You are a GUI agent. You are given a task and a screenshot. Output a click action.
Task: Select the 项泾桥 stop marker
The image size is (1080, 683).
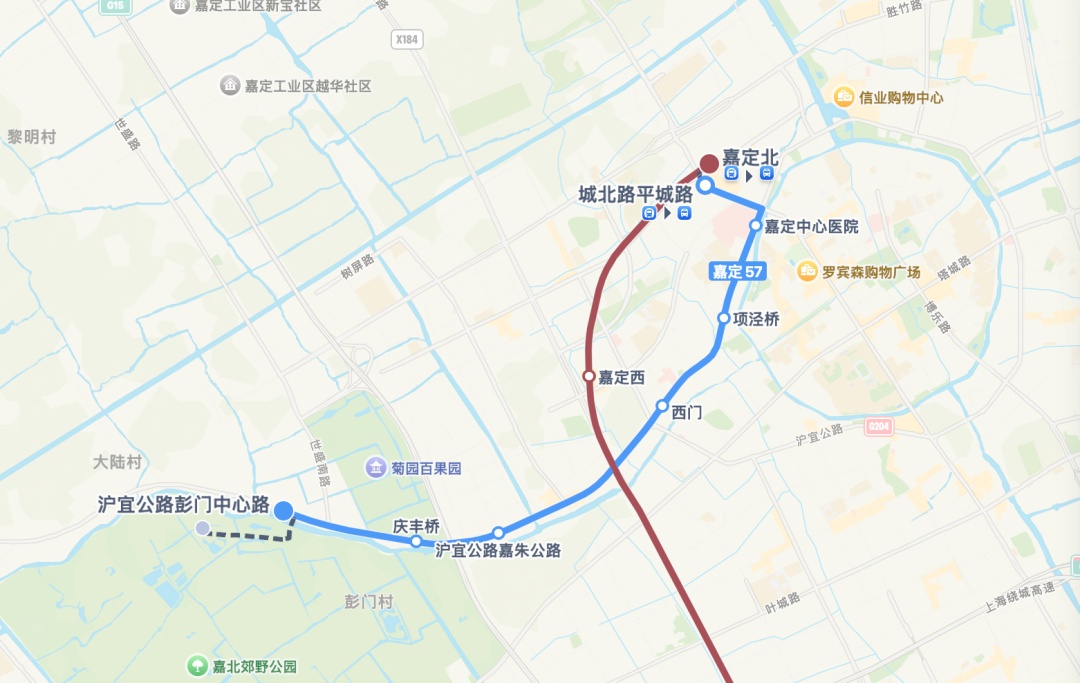click(725, 318)
